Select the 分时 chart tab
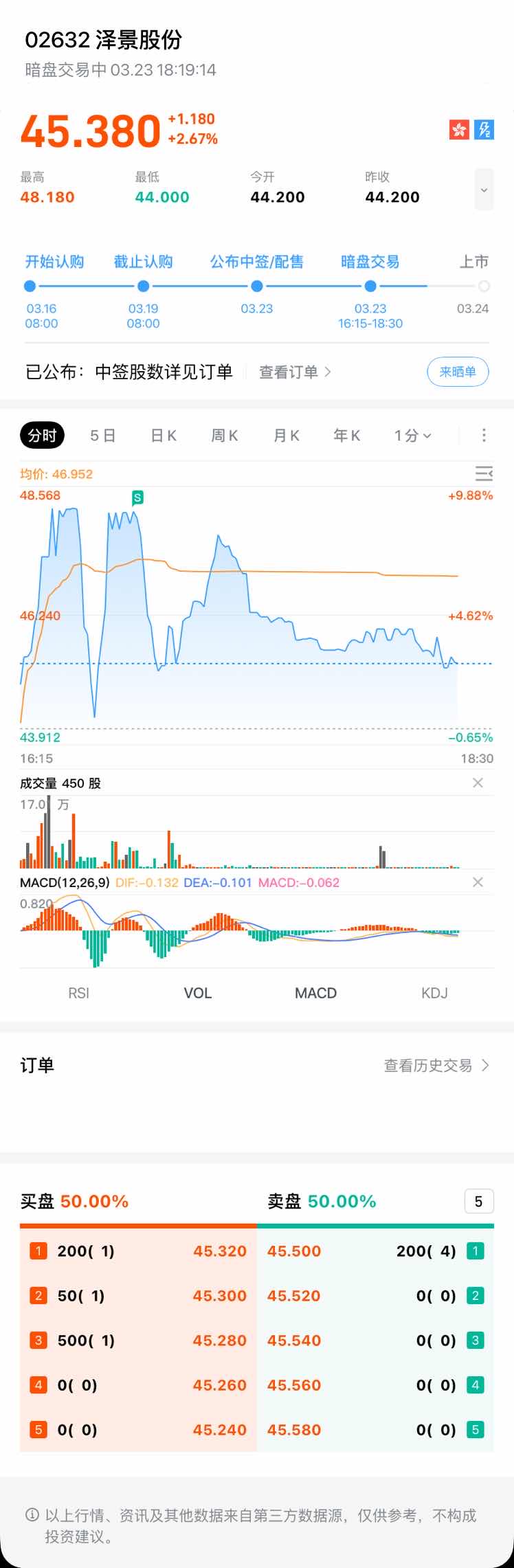This screenshot has height=1568, width=514. click(42, 435)
